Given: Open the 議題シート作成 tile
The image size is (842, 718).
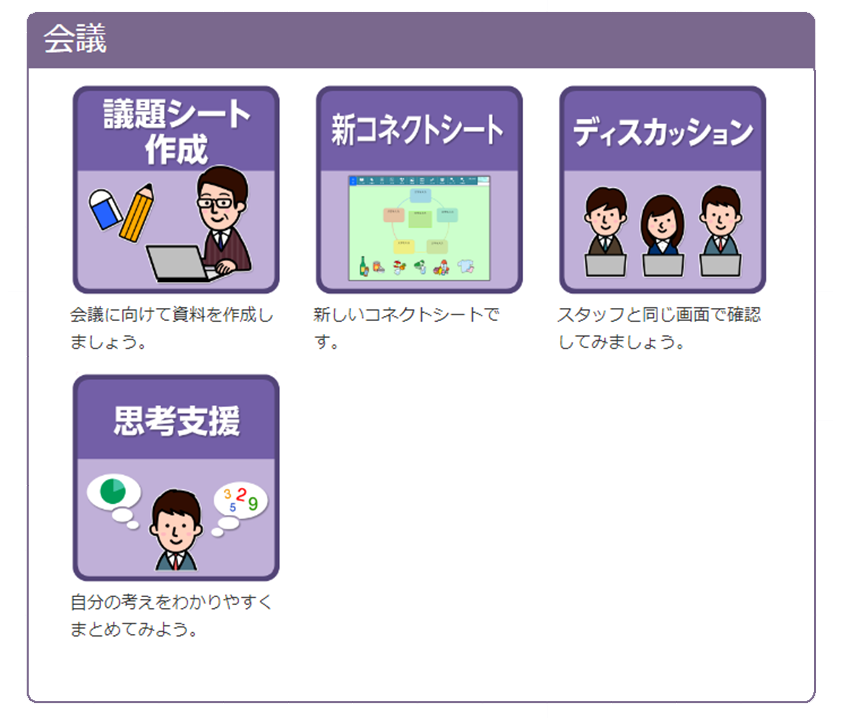Looking at the screenshot, I should coord(176,190).
